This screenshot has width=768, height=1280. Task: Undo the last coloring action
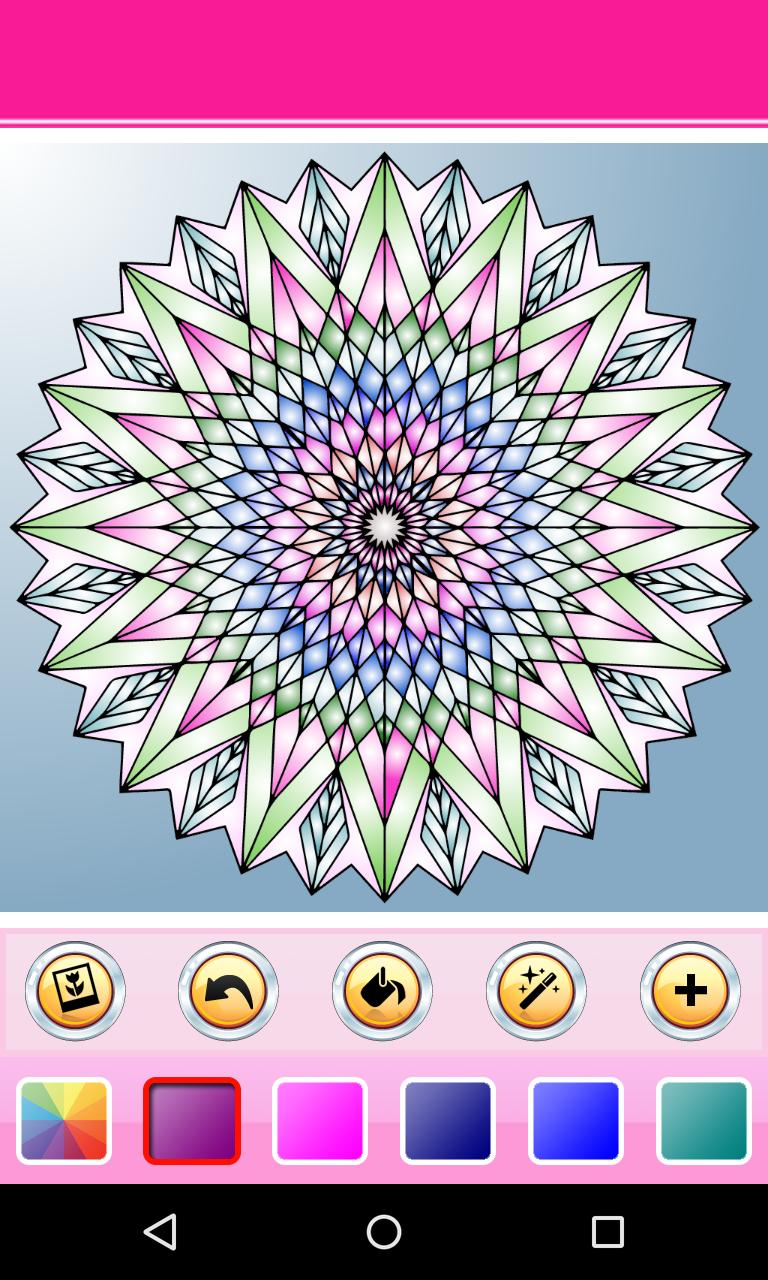[228, 991]
